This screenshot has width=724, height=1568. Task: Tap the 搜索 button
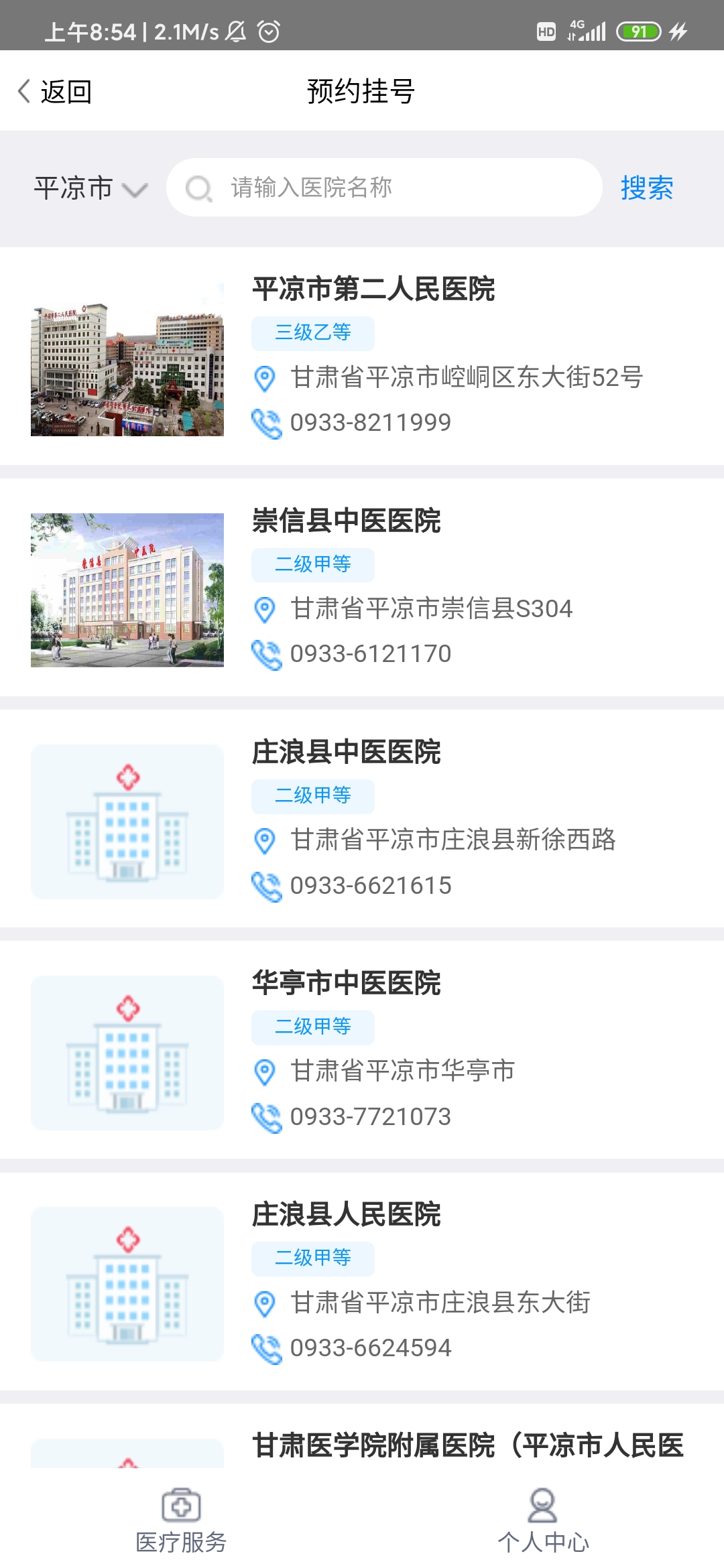(646, 188)
